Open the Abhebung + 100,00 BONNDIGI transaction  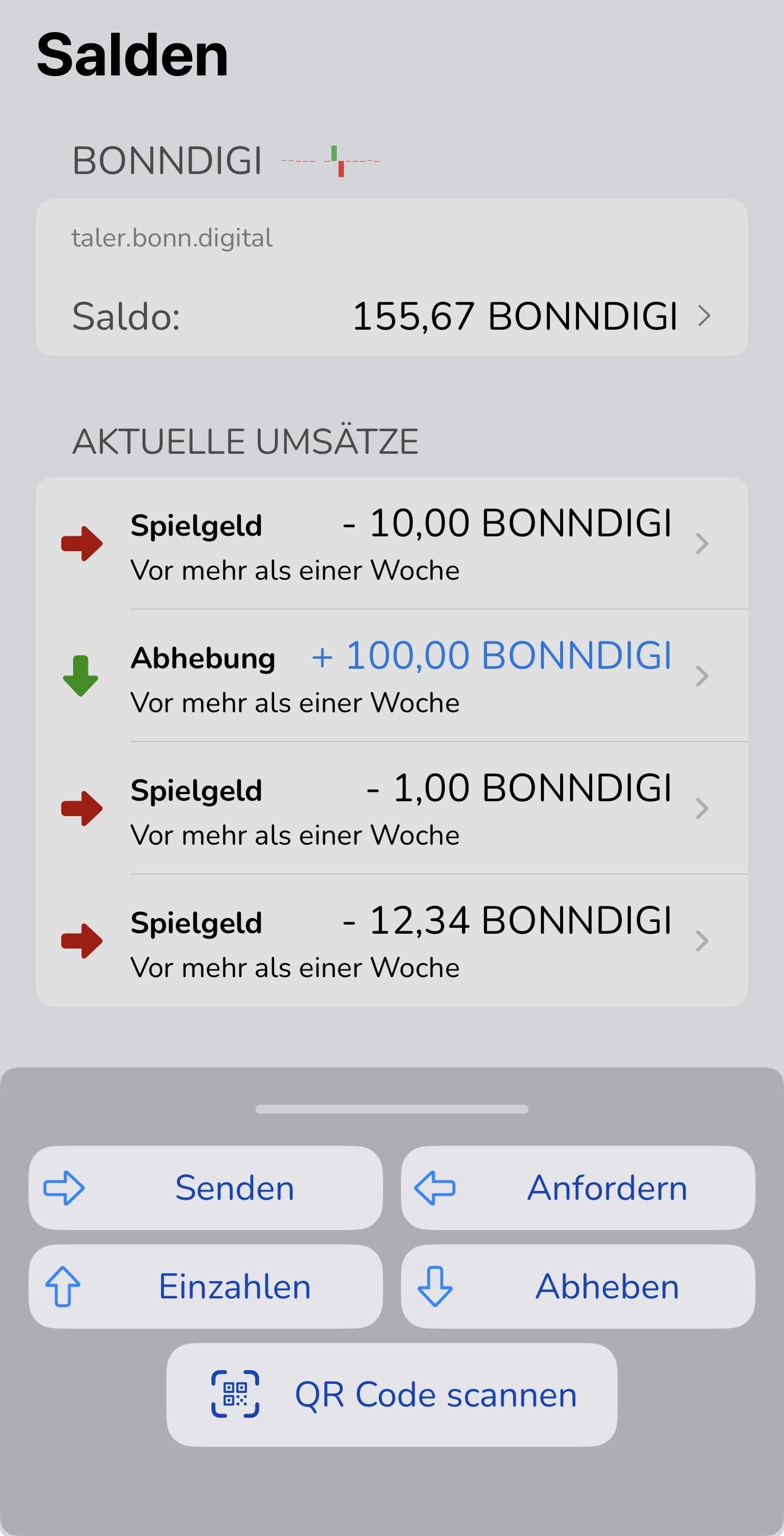click(x=391, y=675)
